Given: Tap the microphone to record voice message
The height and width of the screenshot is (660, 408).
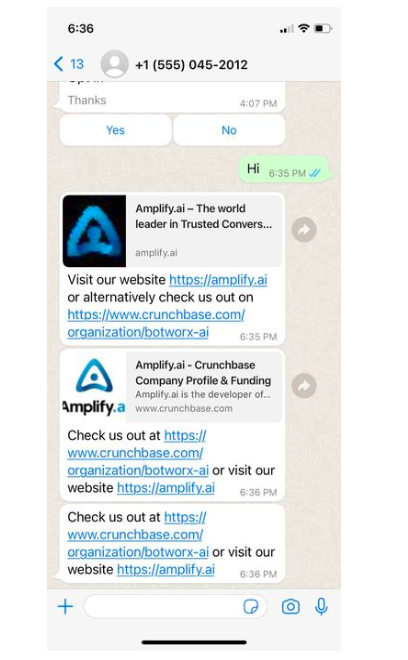Looking at the screenshot, I should [x=321, y=607].
